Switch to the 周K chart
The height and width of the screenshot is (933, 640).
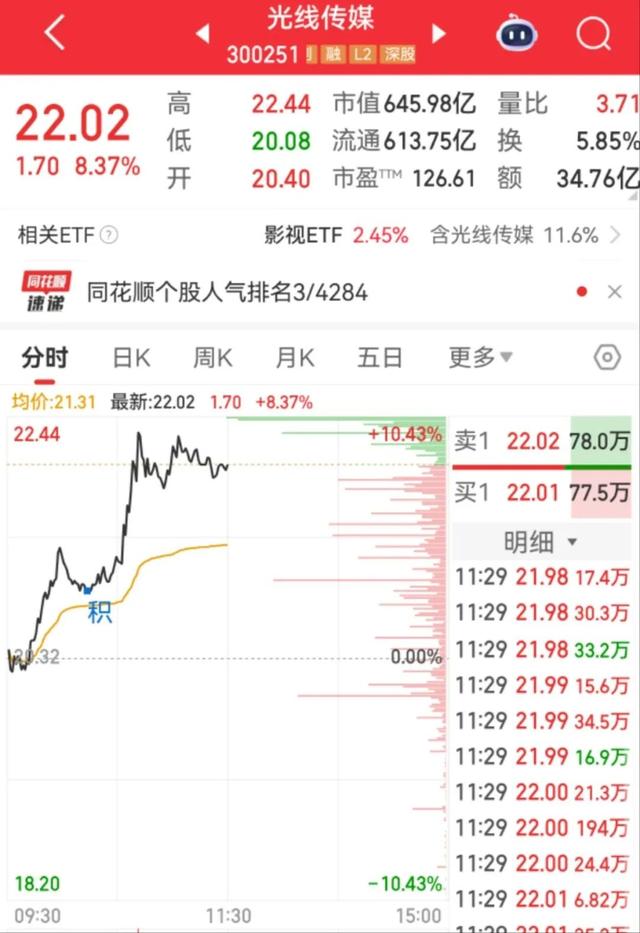pyautogui.click(x=212, y=357)
